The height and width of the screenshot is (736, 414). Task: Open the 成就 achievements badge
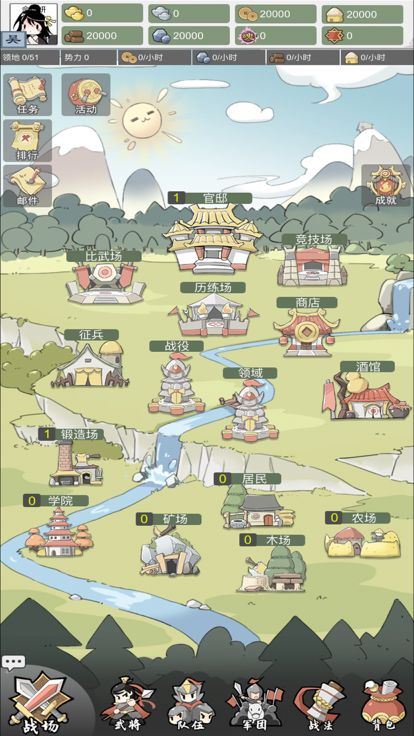(386, 185)
